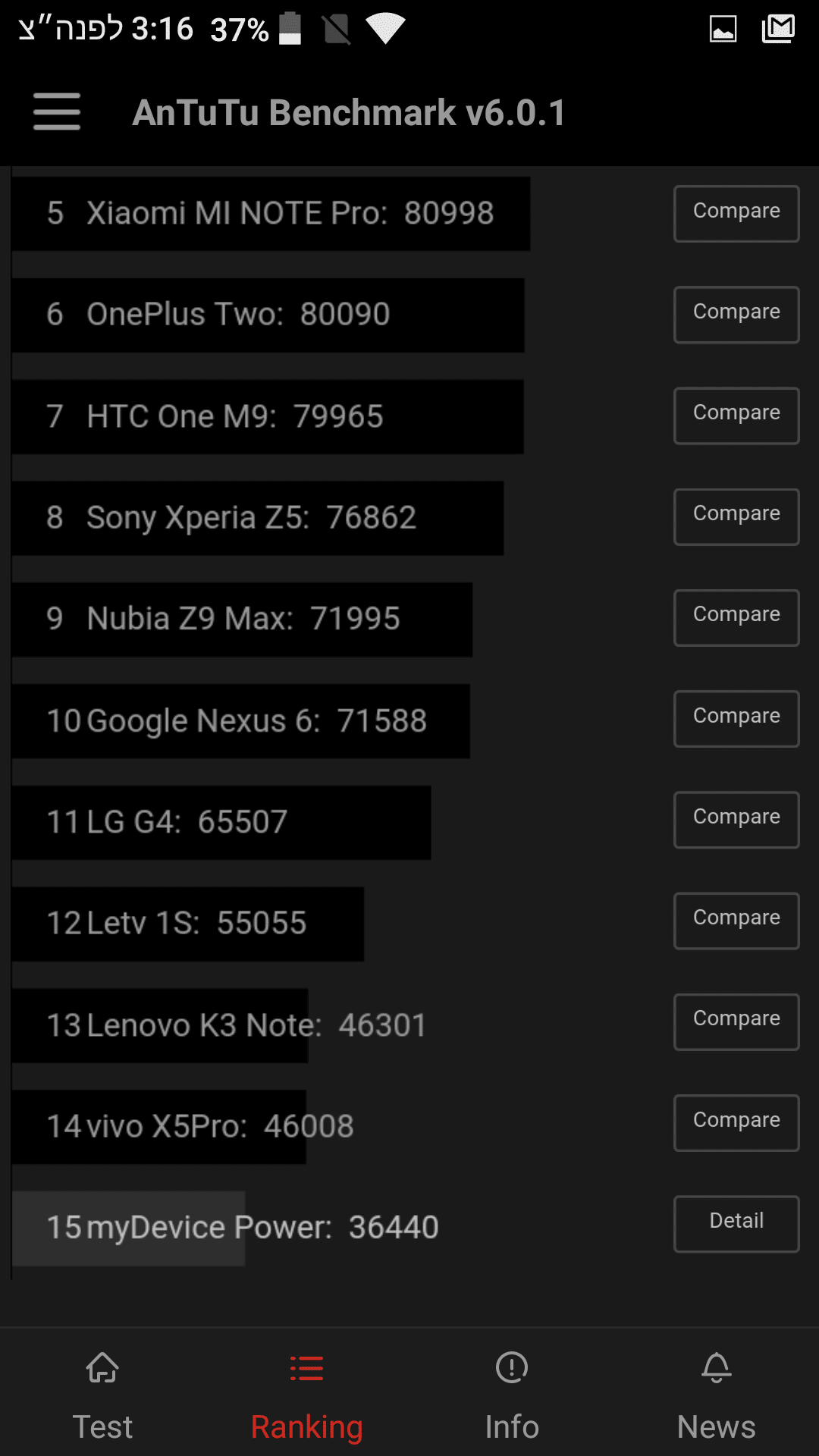This screenshot has width=819, height=1456.
Task: Compare with Lenovo K3 Note
Action: 736,1021
